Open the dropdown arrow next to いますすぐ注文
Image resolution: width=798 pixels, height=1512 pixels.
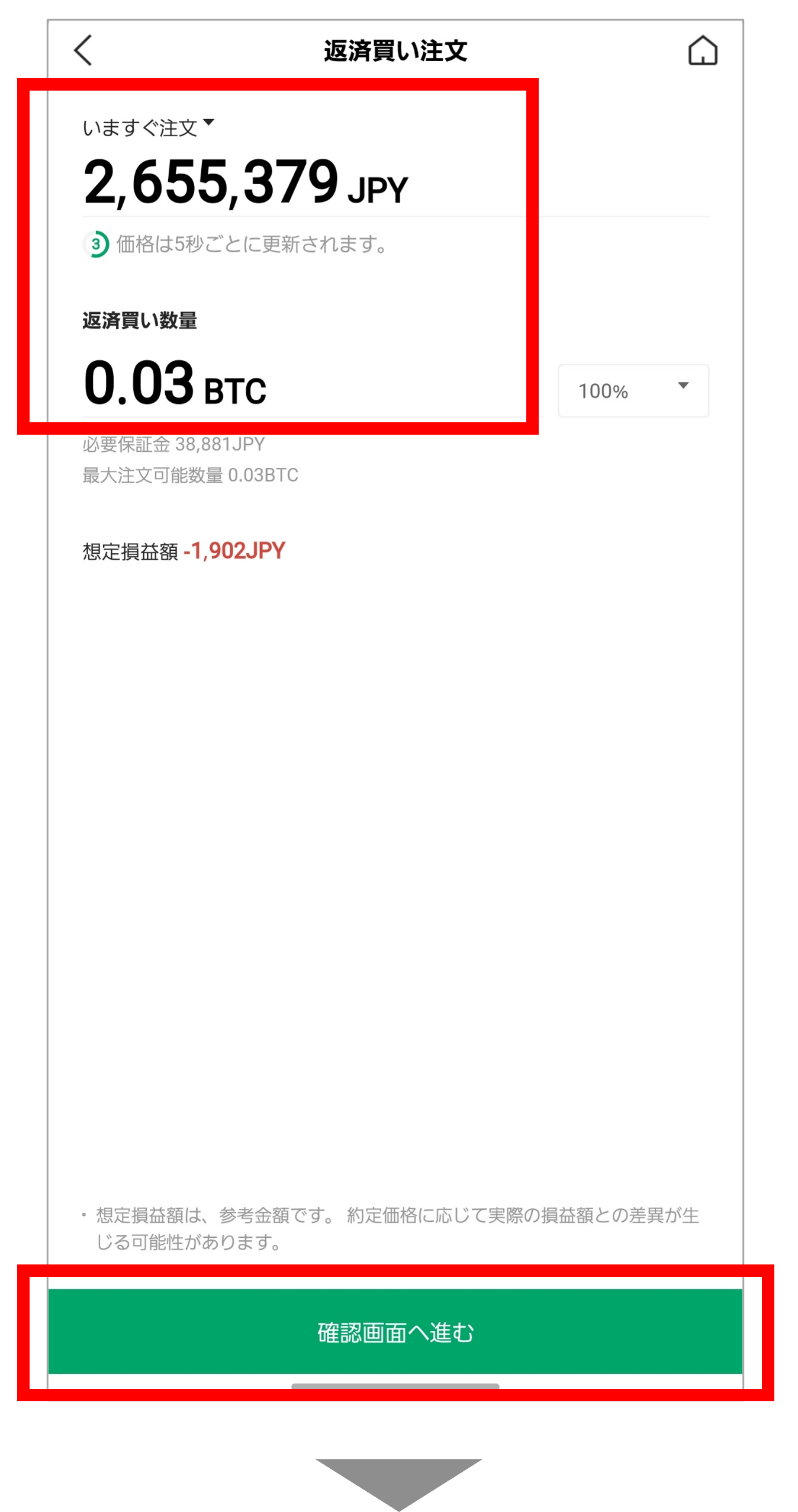click(210, 123)
